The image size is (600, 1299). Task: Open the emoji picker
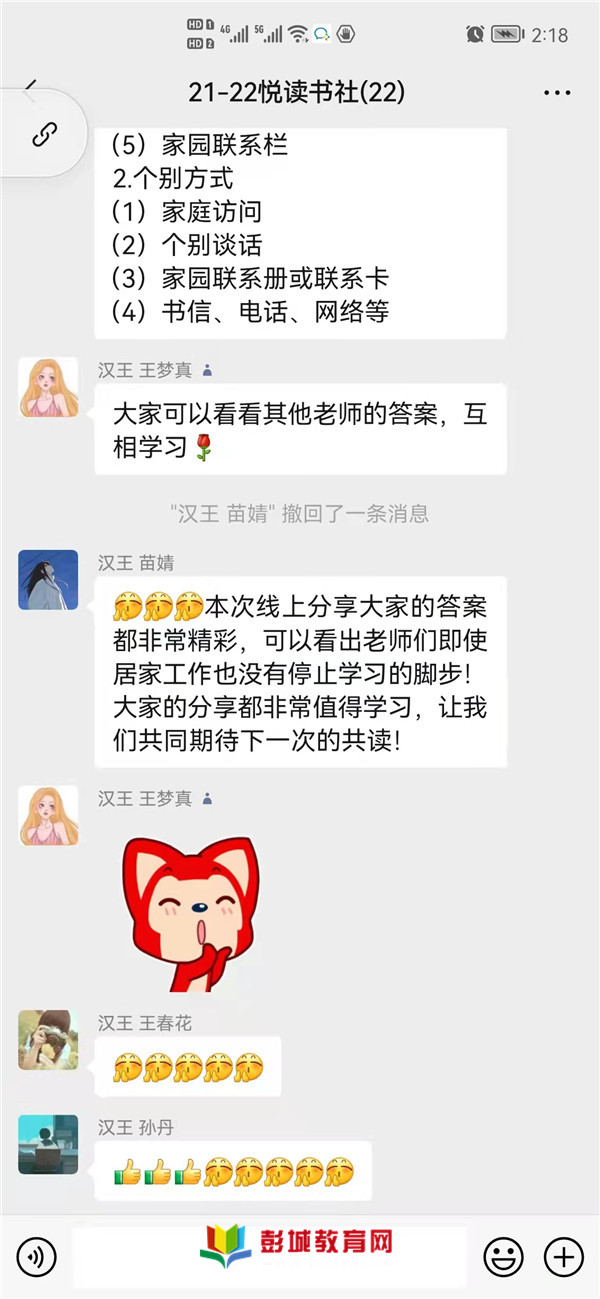click(503, 1256)
